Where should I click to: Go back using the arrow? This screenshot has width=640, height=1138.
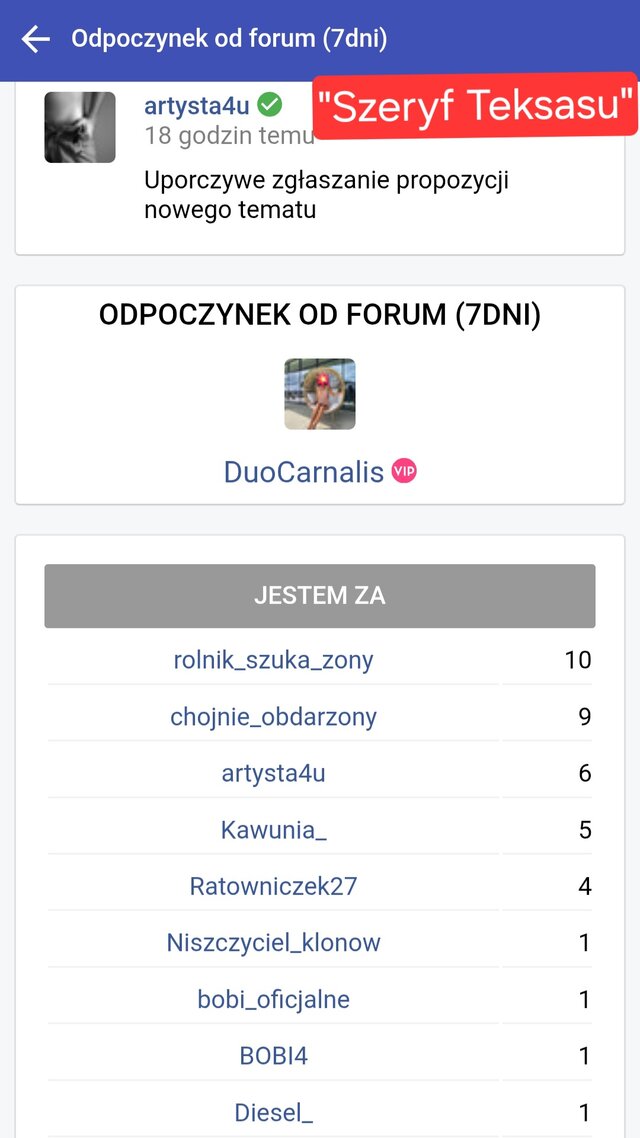point(36,39)
